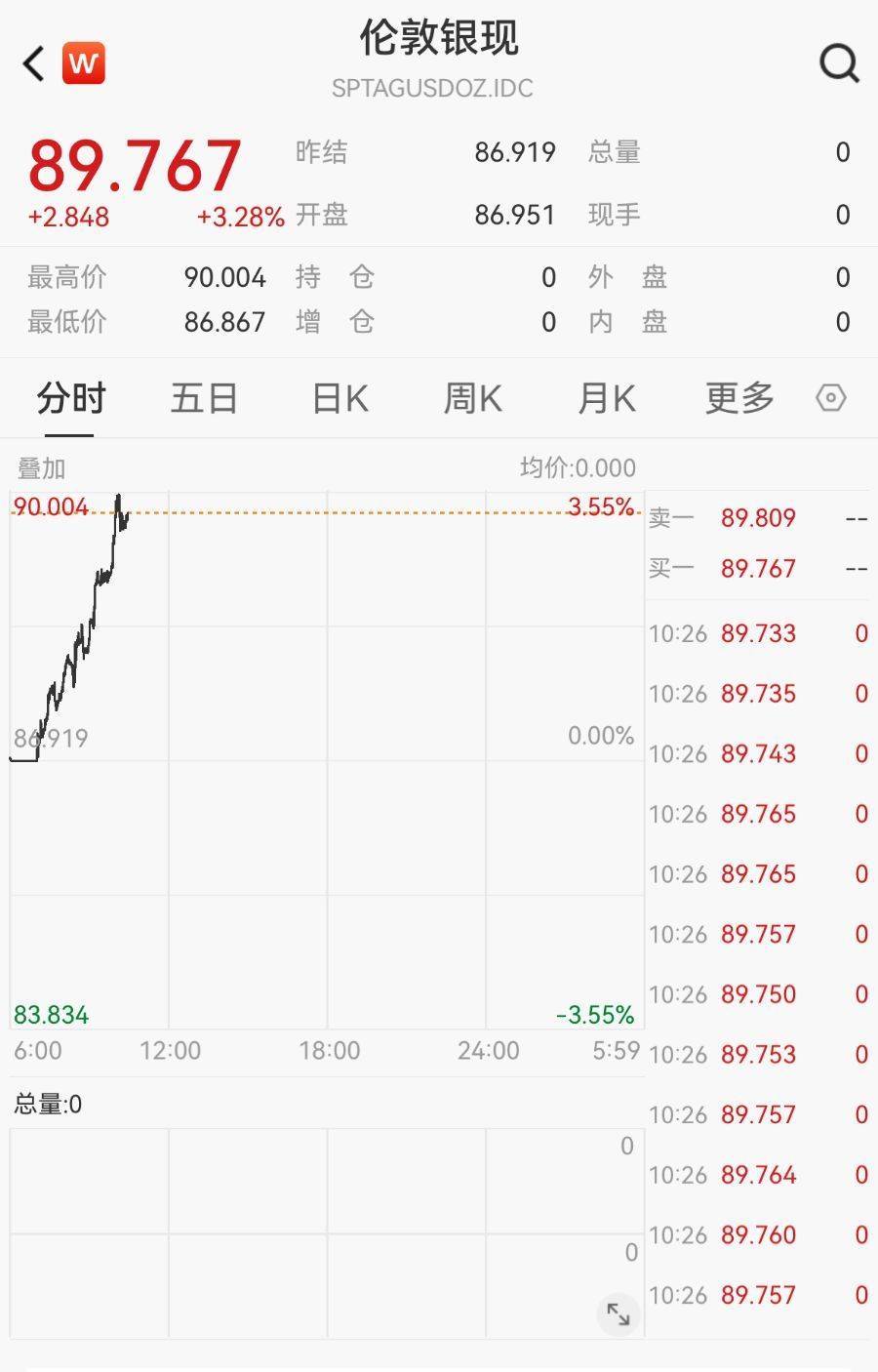Viewport: 878px width, 1372px height.
Task: View the 月K chart tab
Action: pyautogui.click(x=606, y=399)
